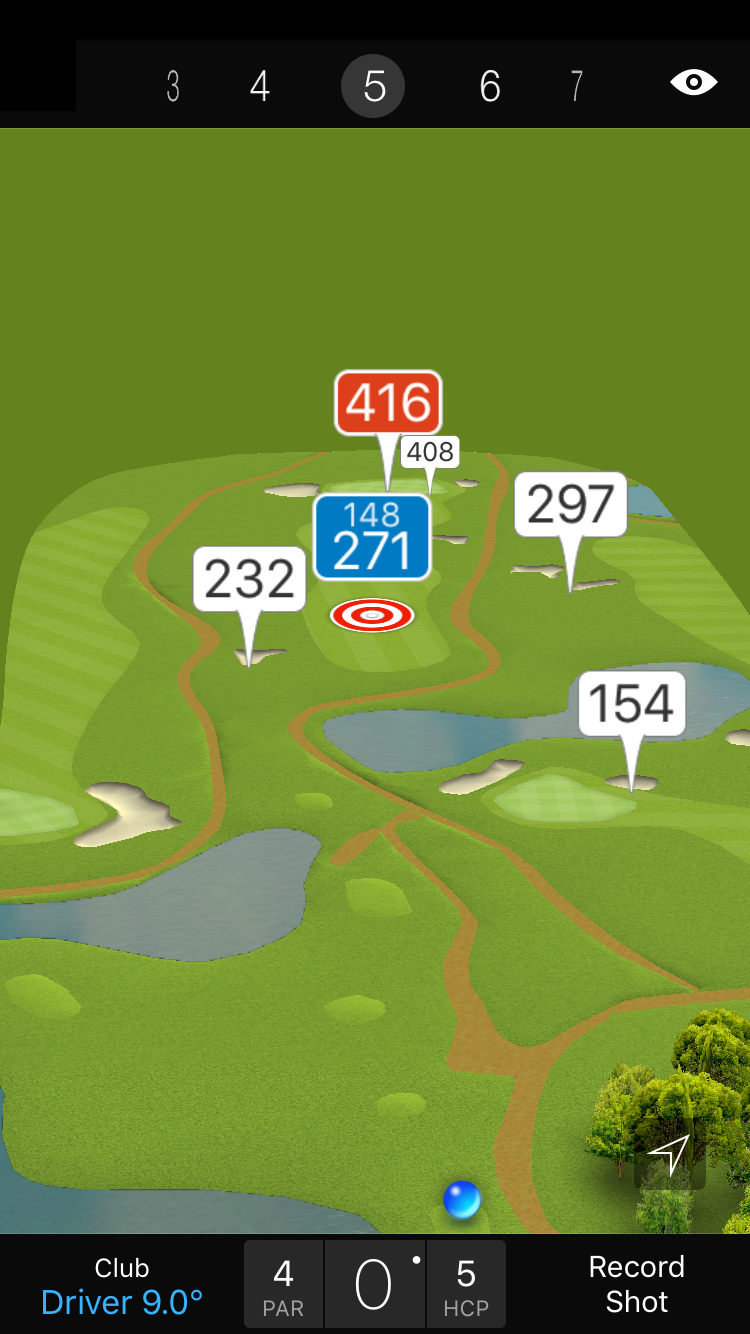Switch to hole 4
Screen dimensions: 750x1334
coord(260,87)
